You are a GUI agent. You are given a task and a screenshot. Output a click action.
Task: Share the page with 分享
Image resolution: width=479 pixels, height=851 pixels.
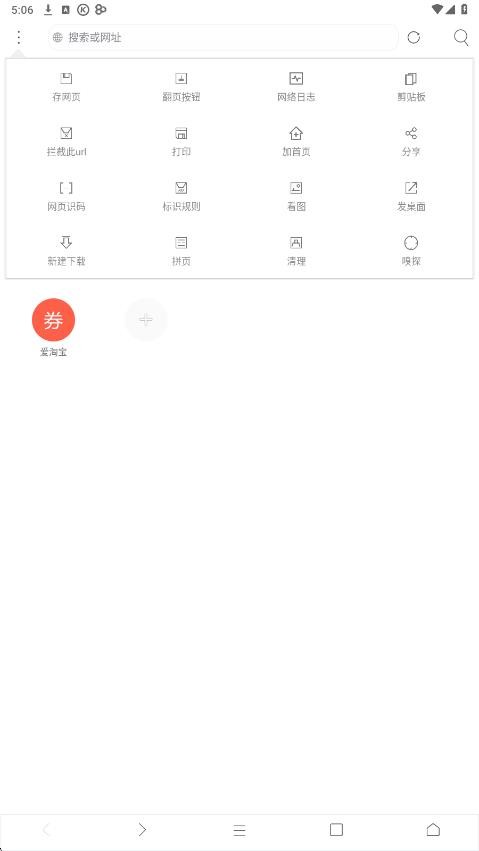tap(411, 142)
